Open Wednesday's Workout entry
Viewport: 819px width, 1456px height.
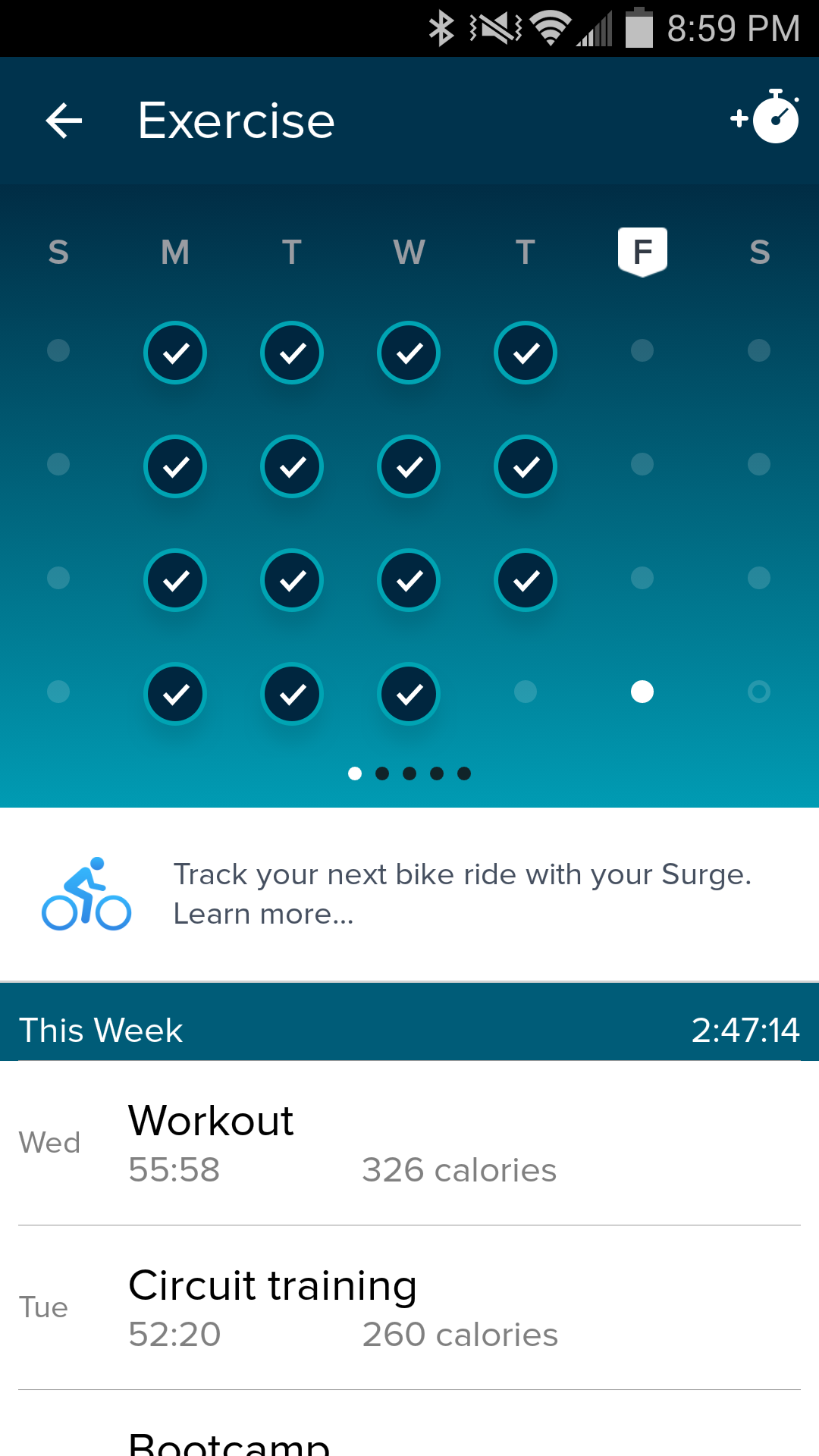click(409, 1143)
